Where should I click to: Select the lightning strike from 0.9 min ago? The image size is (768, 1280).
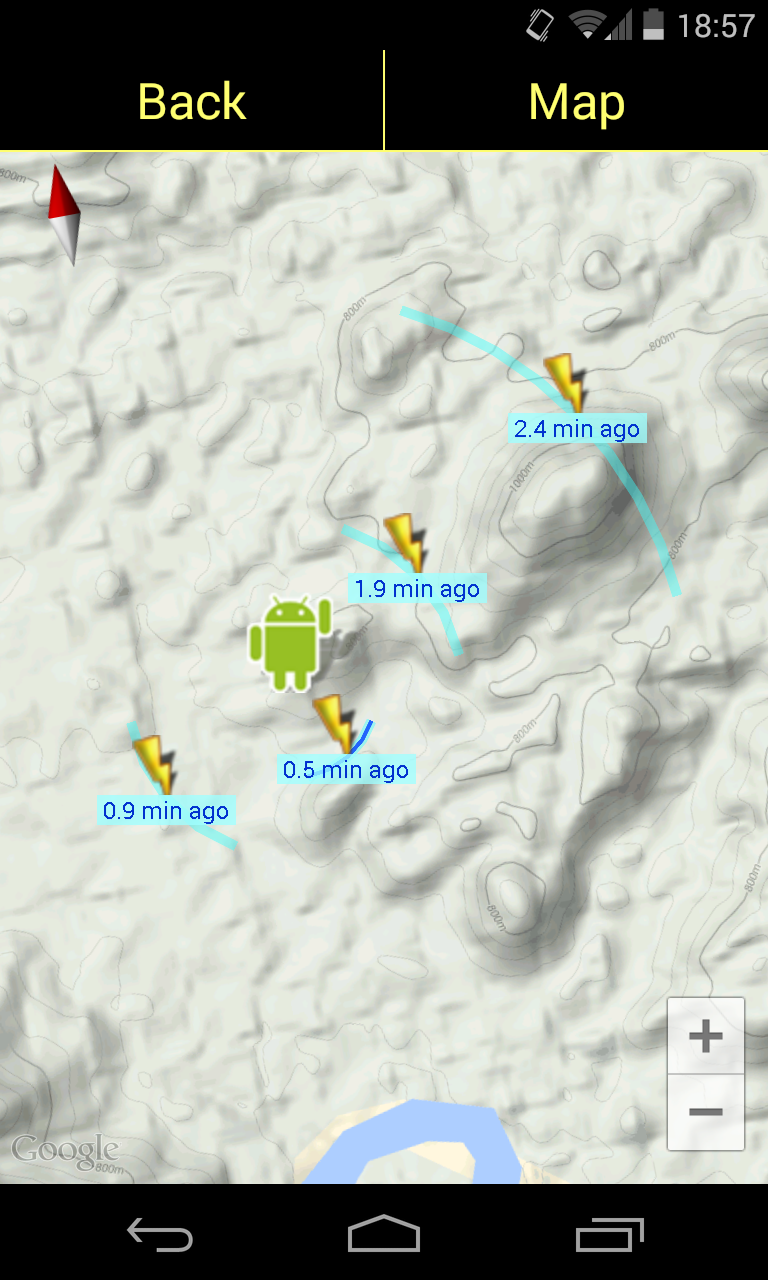coord(155,763)
